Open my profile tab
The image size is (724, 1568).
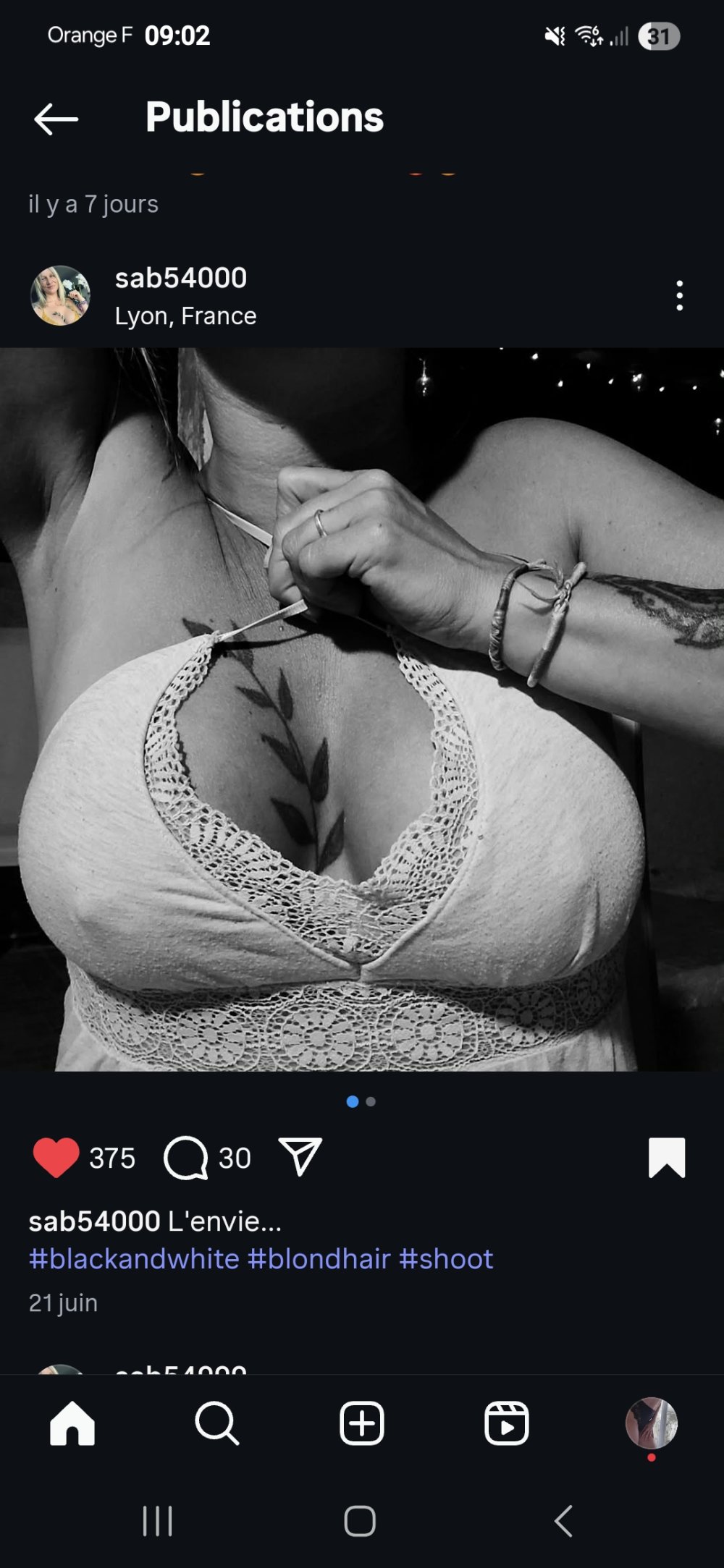(x=651, y=1423)
